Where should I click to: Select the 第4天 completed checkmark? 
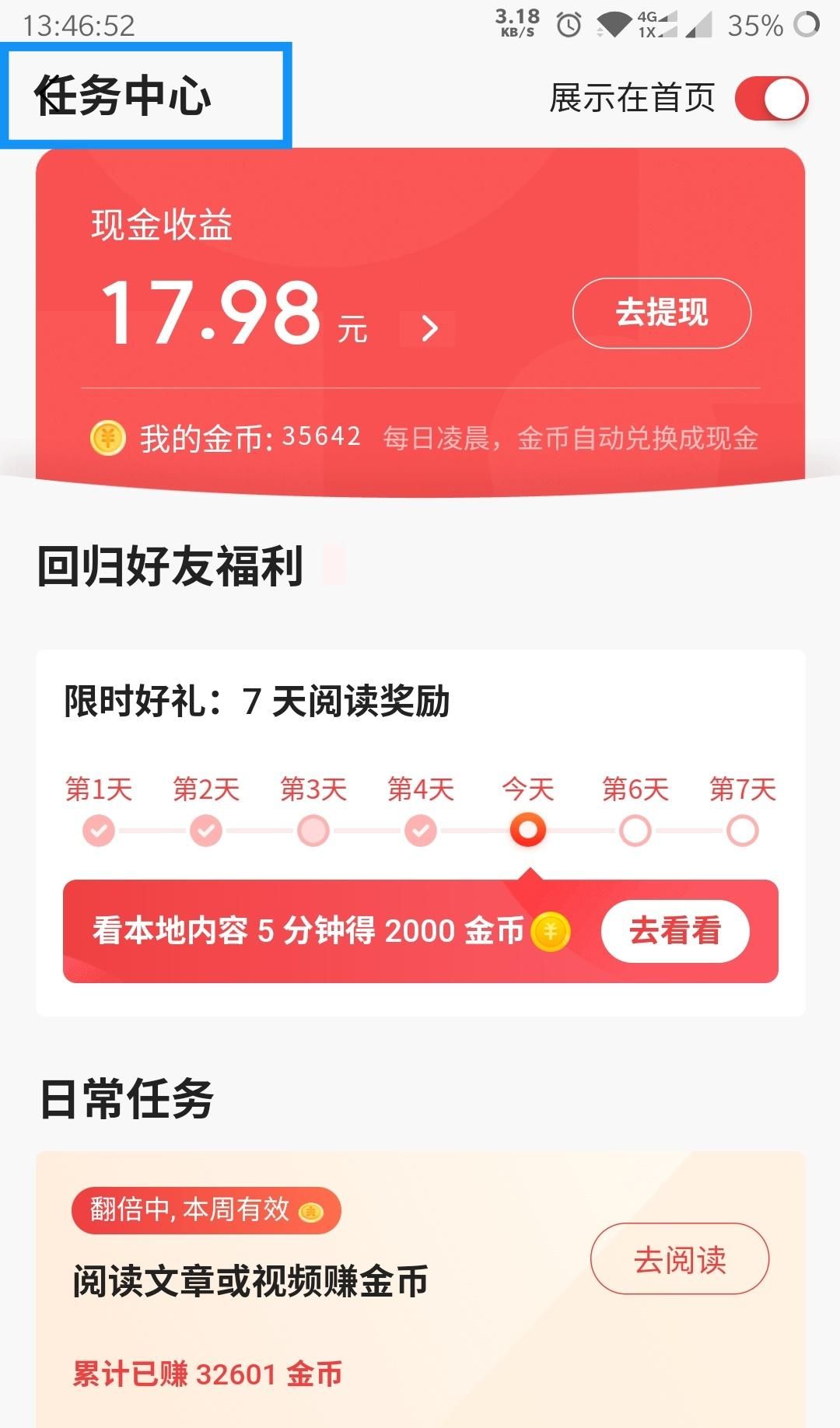(x=420, y=829)
